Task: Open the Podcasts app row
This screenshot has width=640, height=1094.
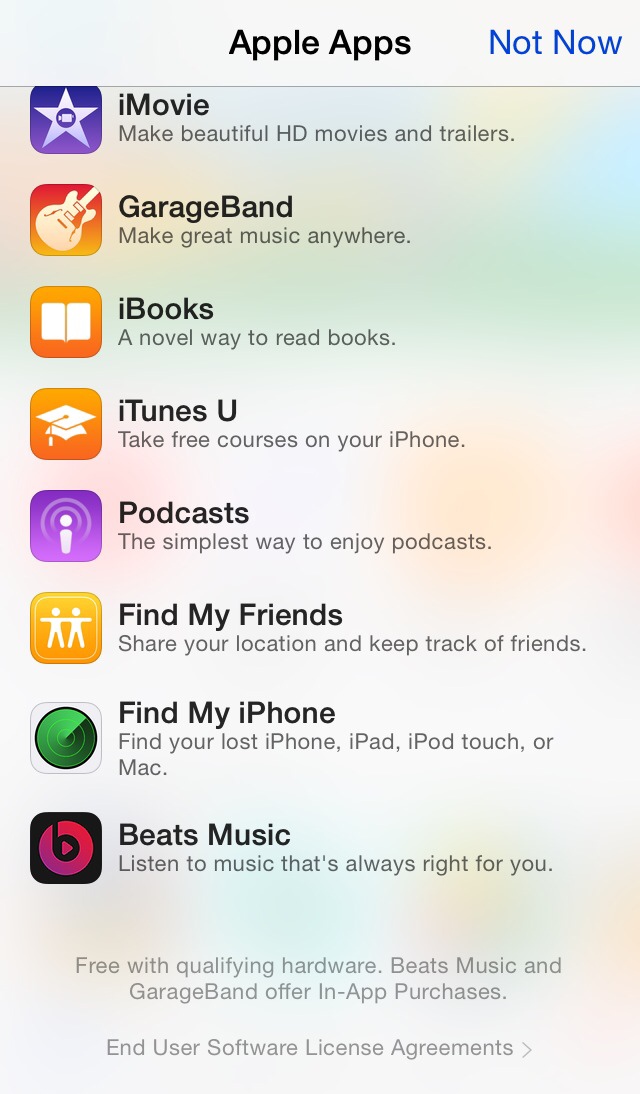Action: pyautogui.click(x=320, y=525)
